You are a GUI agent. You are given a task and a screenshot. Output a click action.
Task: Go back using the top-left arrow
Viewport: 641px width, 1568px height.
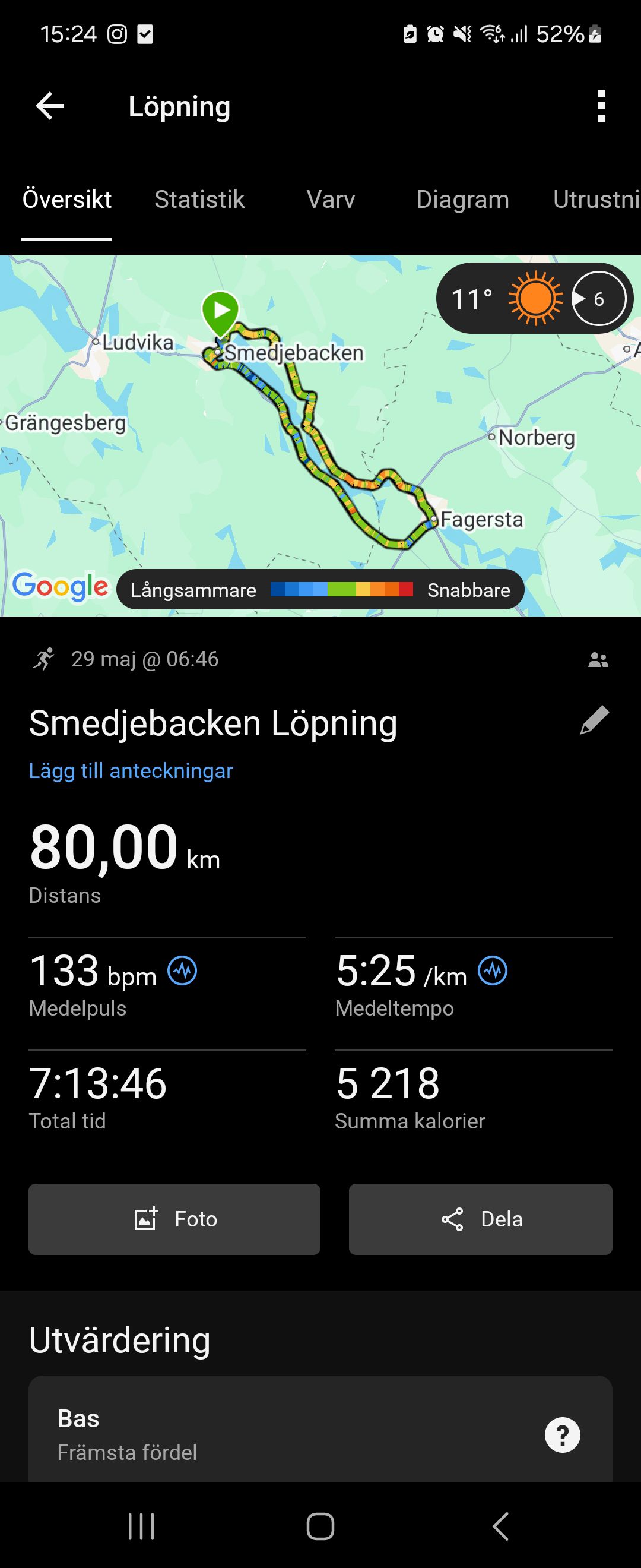pos(50,106)
